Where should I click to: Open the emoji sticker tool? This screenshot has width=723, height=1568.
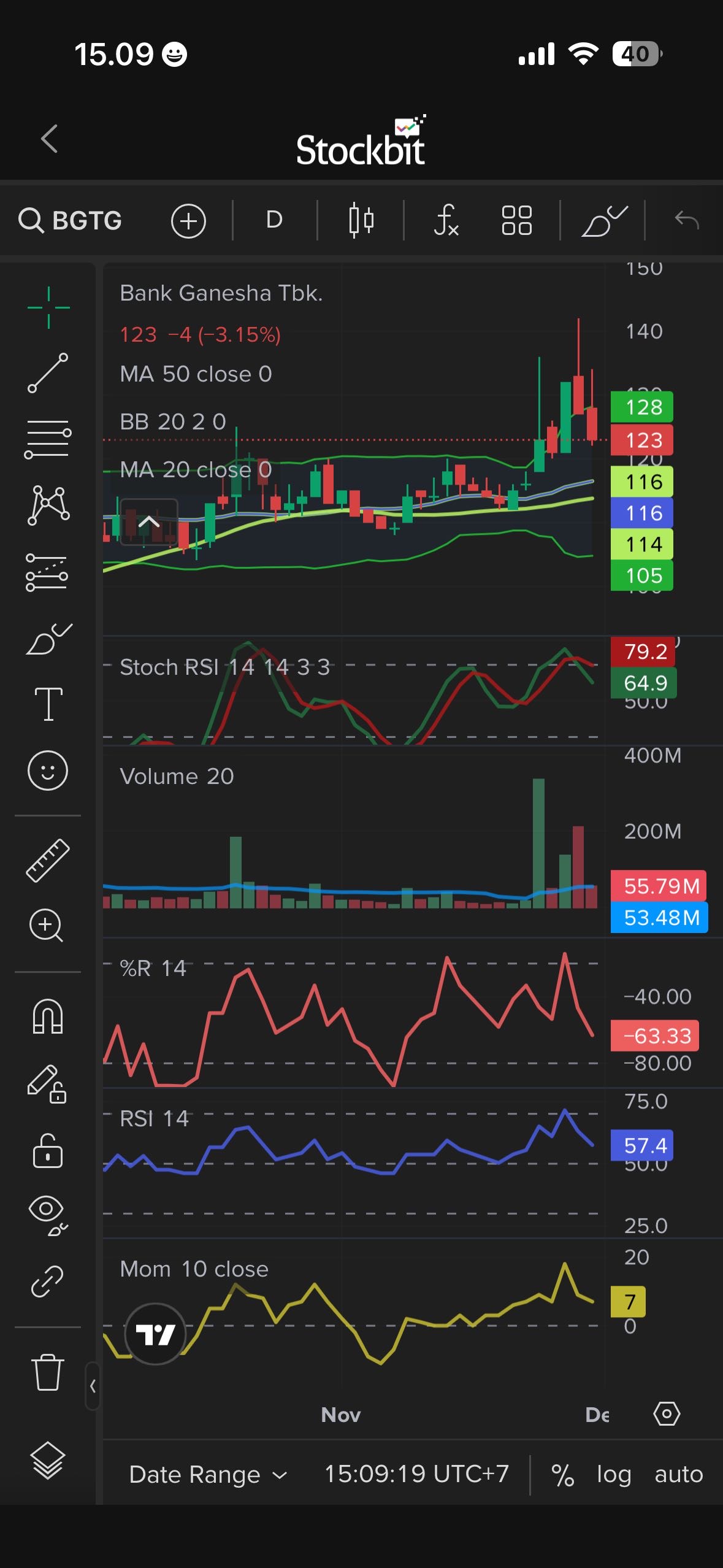pyautogui.click(x=48, y=771)
